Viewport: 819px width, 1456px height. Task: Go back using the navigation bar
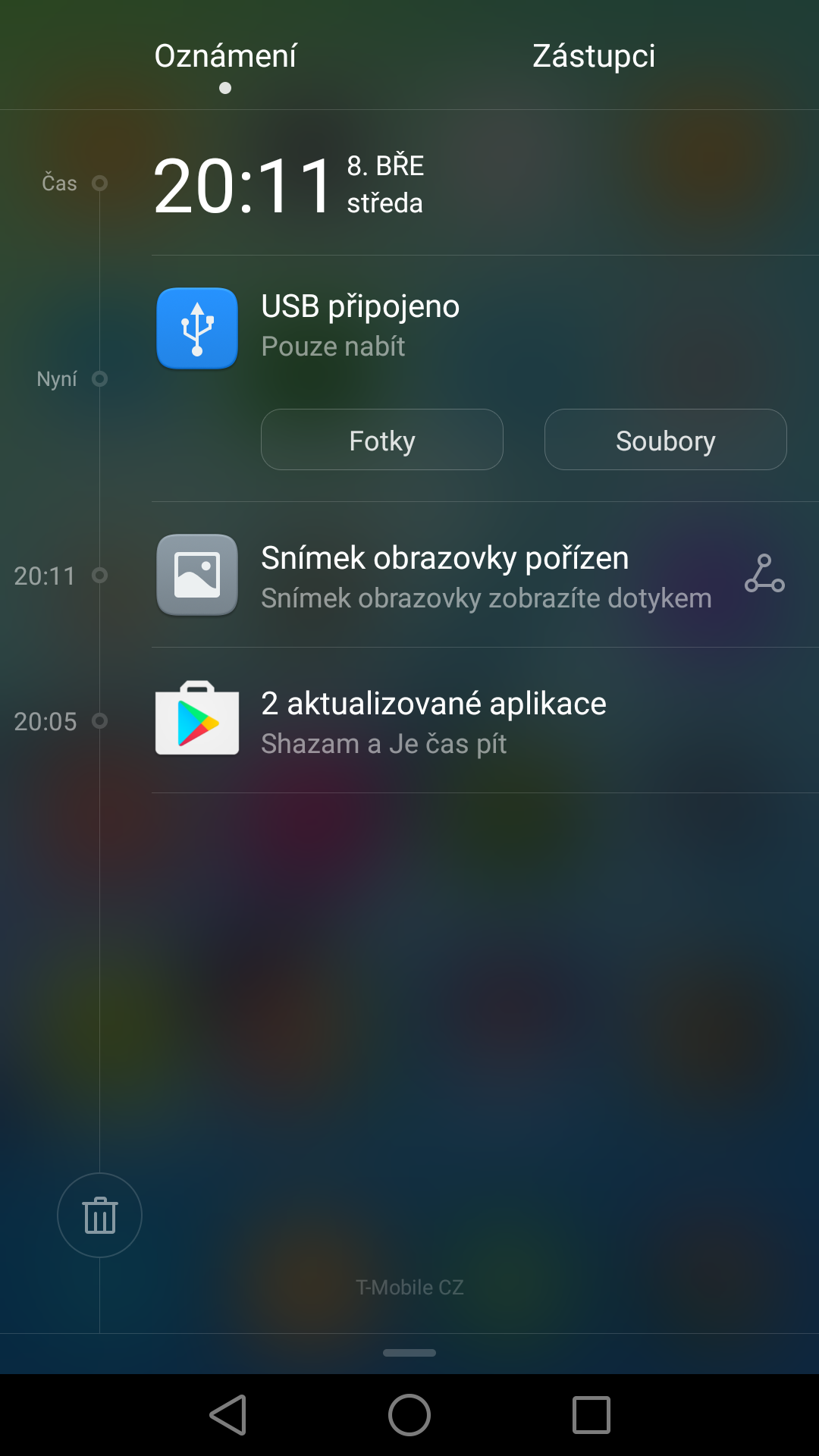coord(227,1415)
